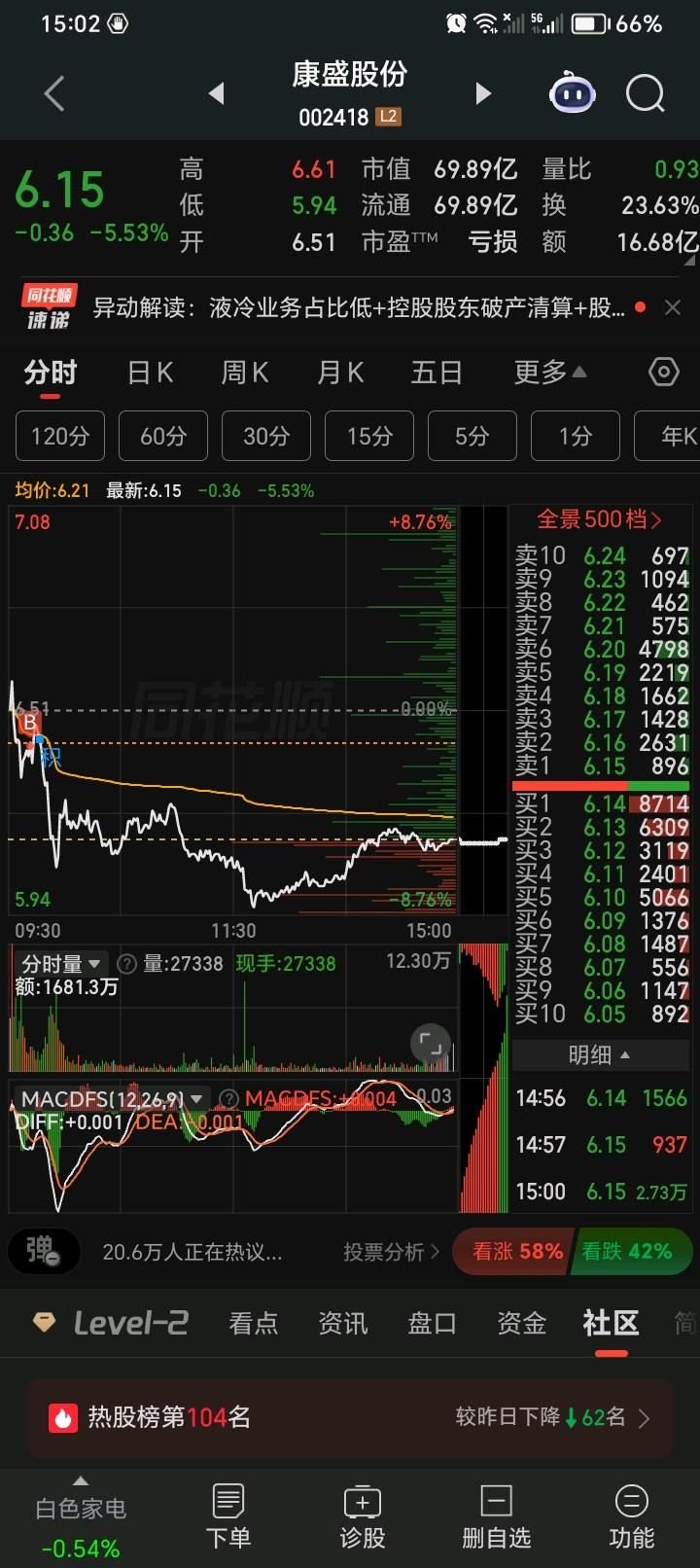This screenshot has height=1568, width=700.
Task: Open 热股榜第104名 ranking card
Action: 349,1417
